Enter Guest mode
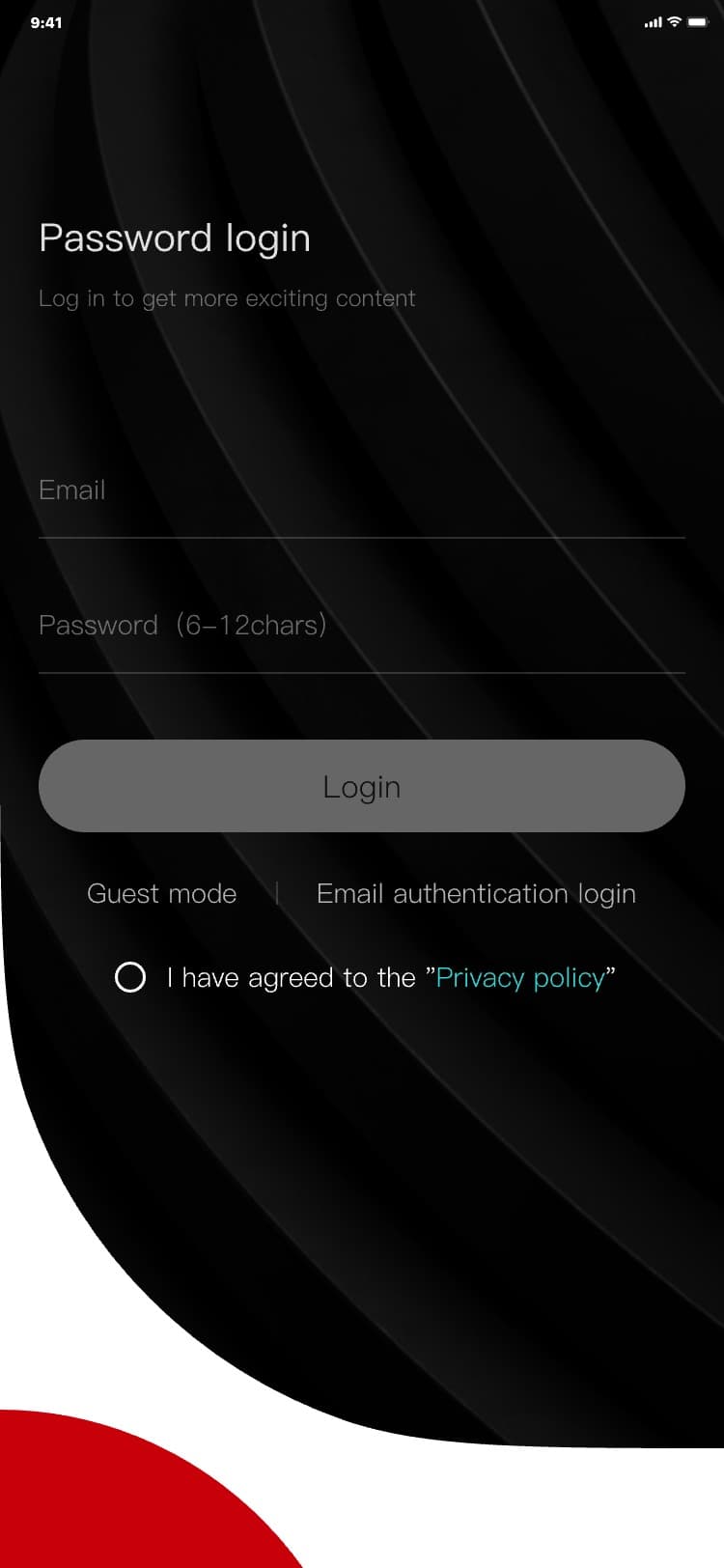The height and width of the screenshot is (1568, 724). pos(161,894)
